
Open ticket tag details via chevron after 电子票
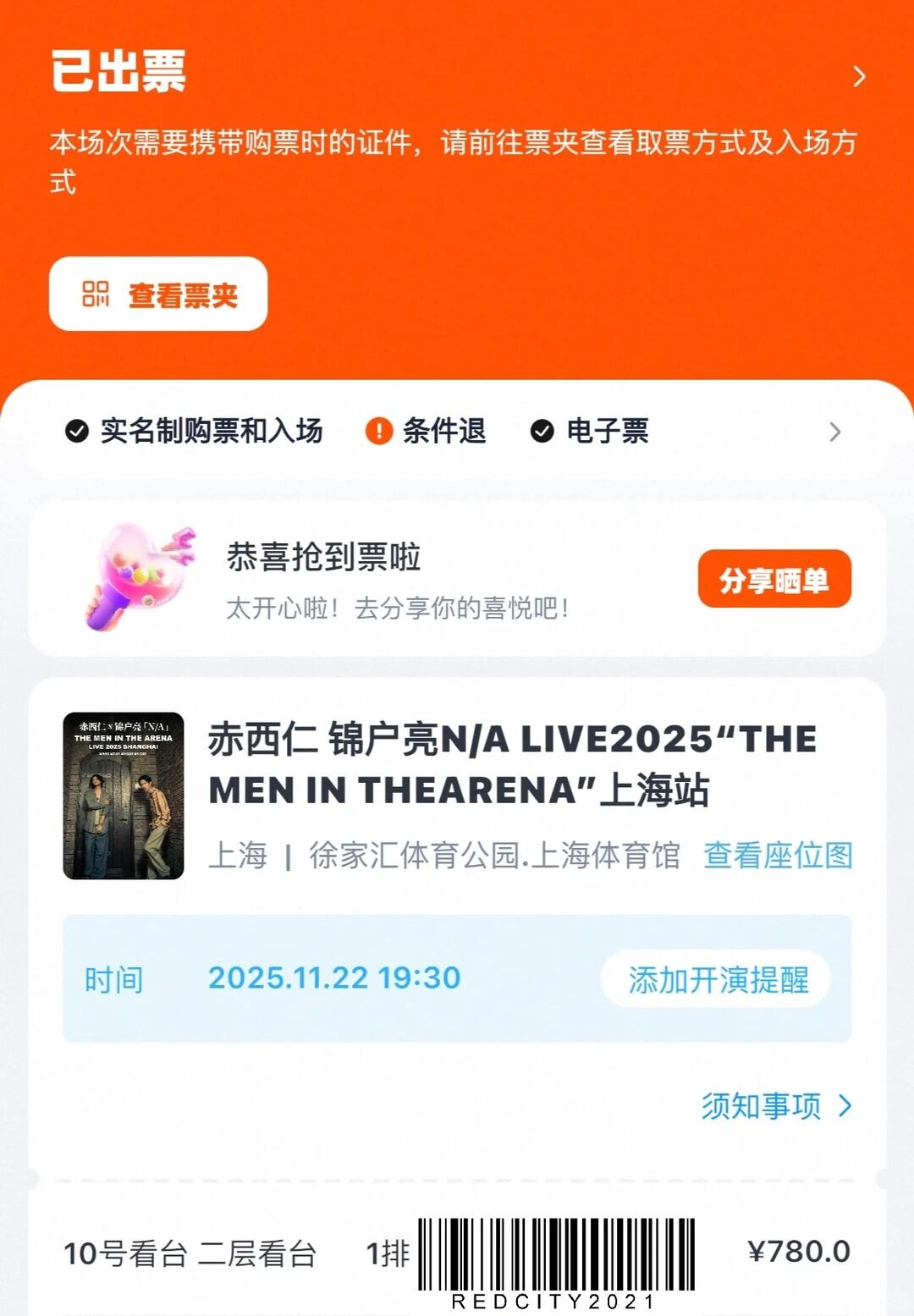pyautogui.click(x=834, y=431)
